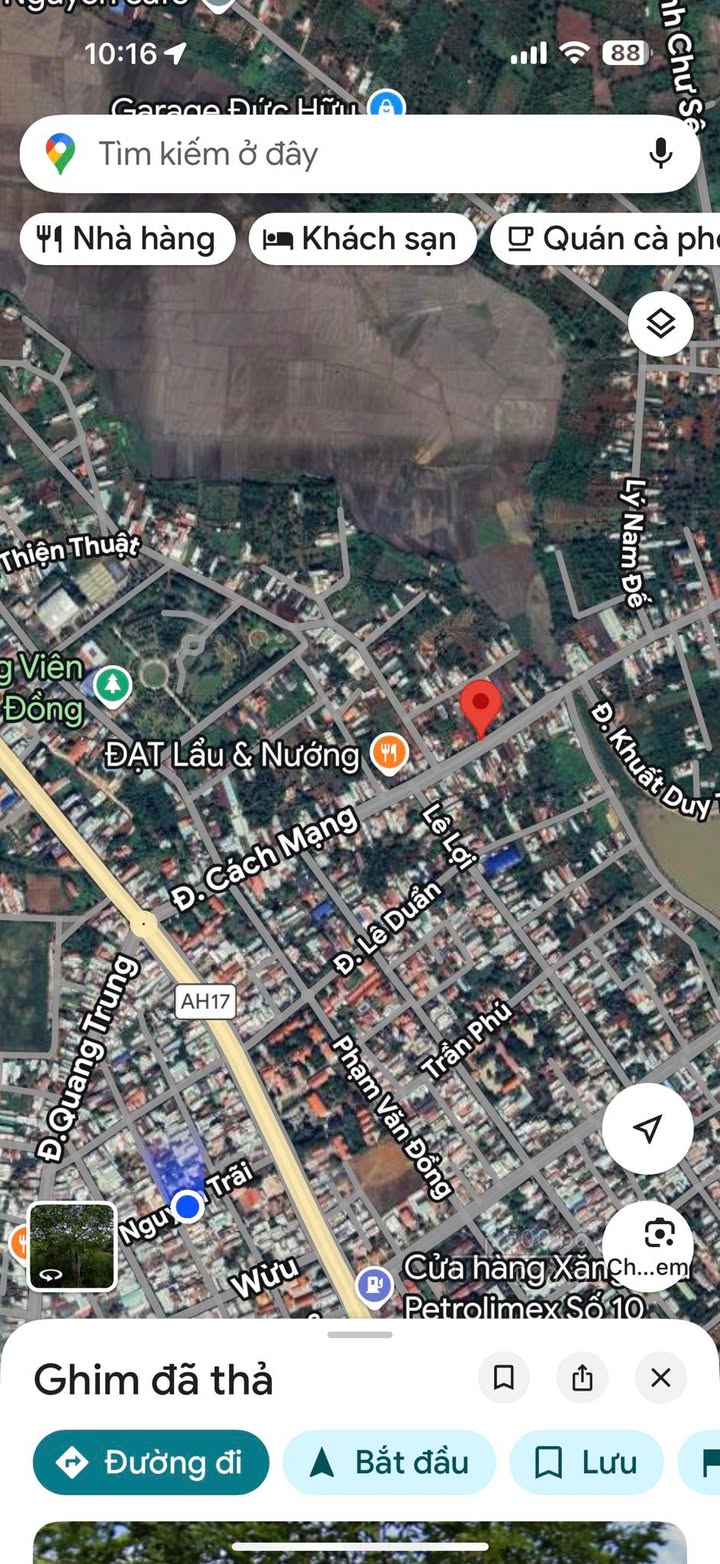Screen dimensions: 720x1564
Task: Tap the ĐẠT Lẩu & Nướng restaurant marker
Action: click(388, 753)
